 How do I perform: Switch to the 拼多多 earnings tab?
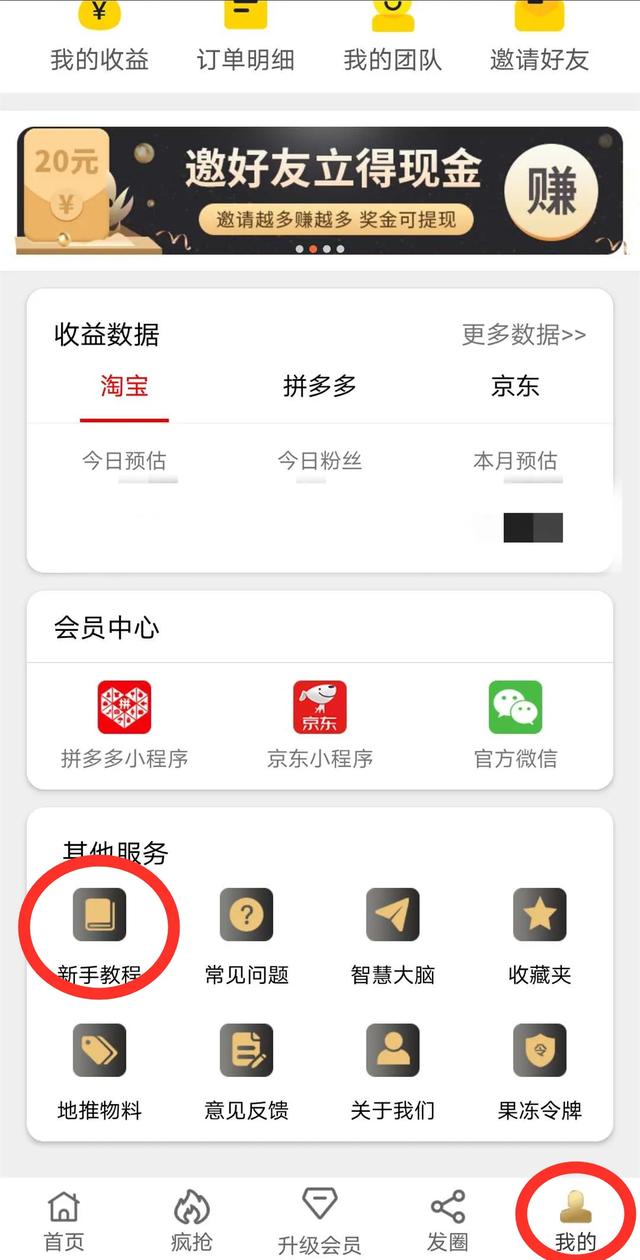click(x=320, y=387)
